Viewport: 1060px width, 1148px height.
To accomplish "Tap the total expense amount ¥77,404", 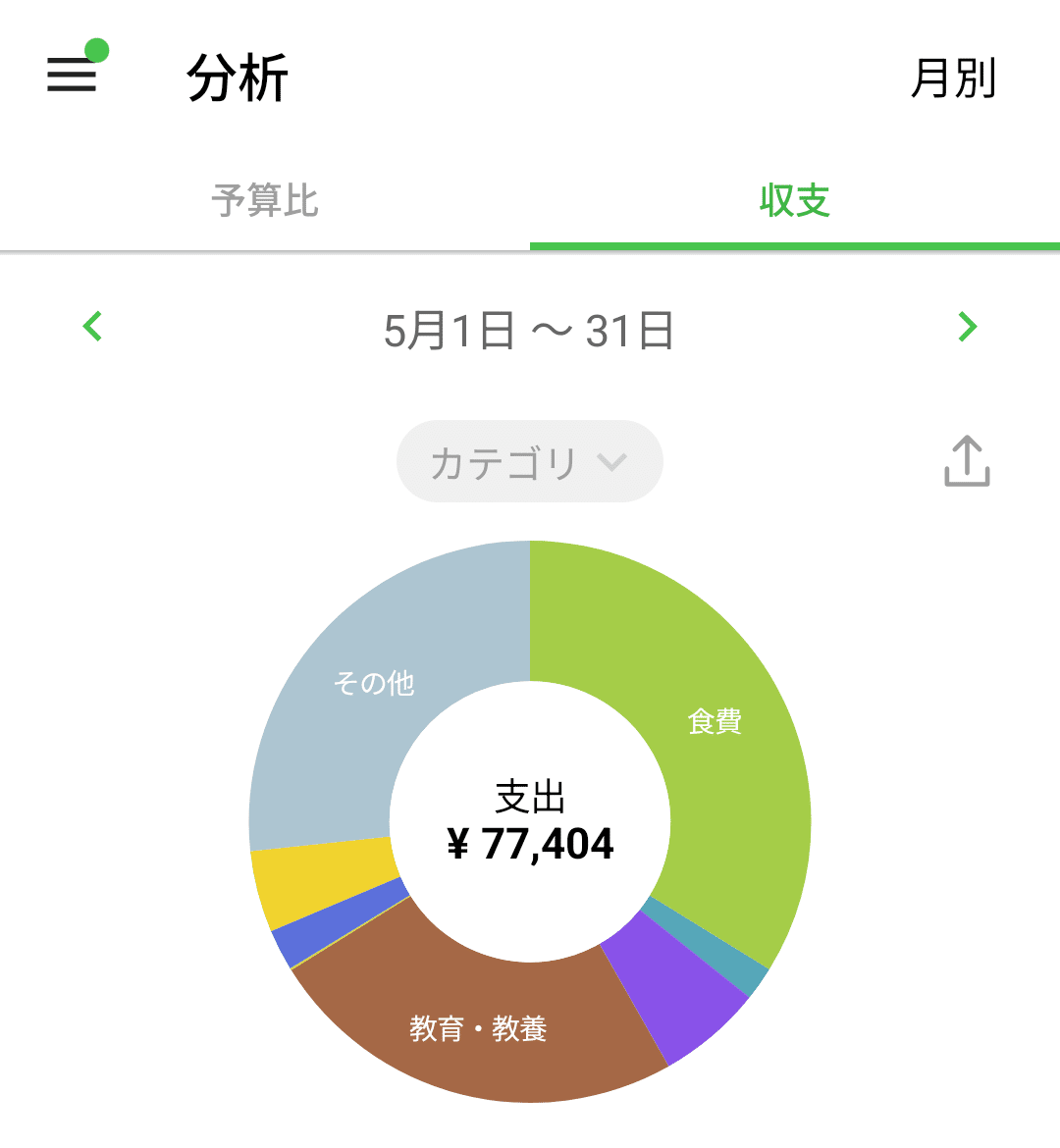I will [x=530, y=842].
